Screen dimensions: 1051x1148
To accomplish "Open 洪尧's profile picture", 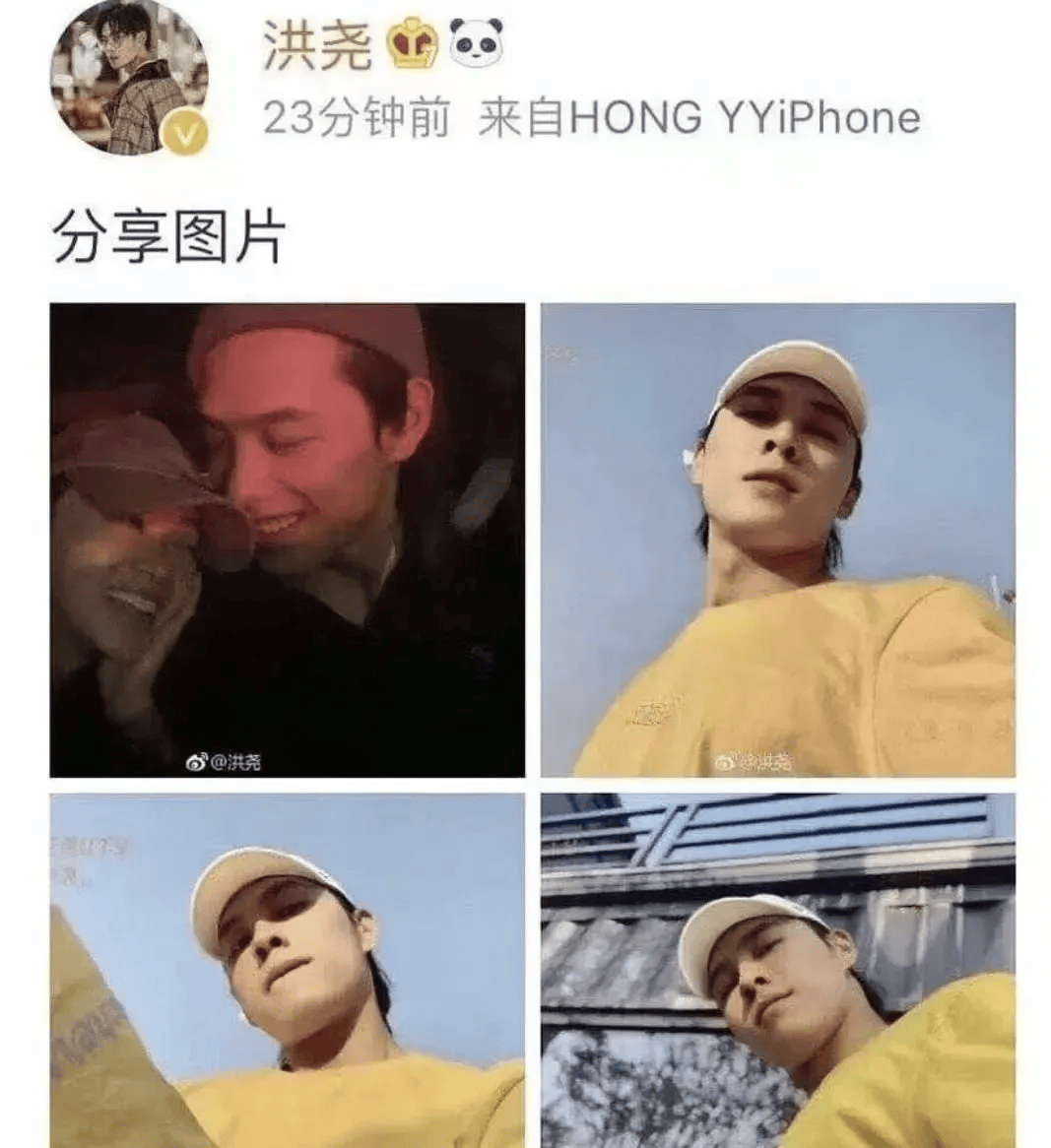I will 128,77.
